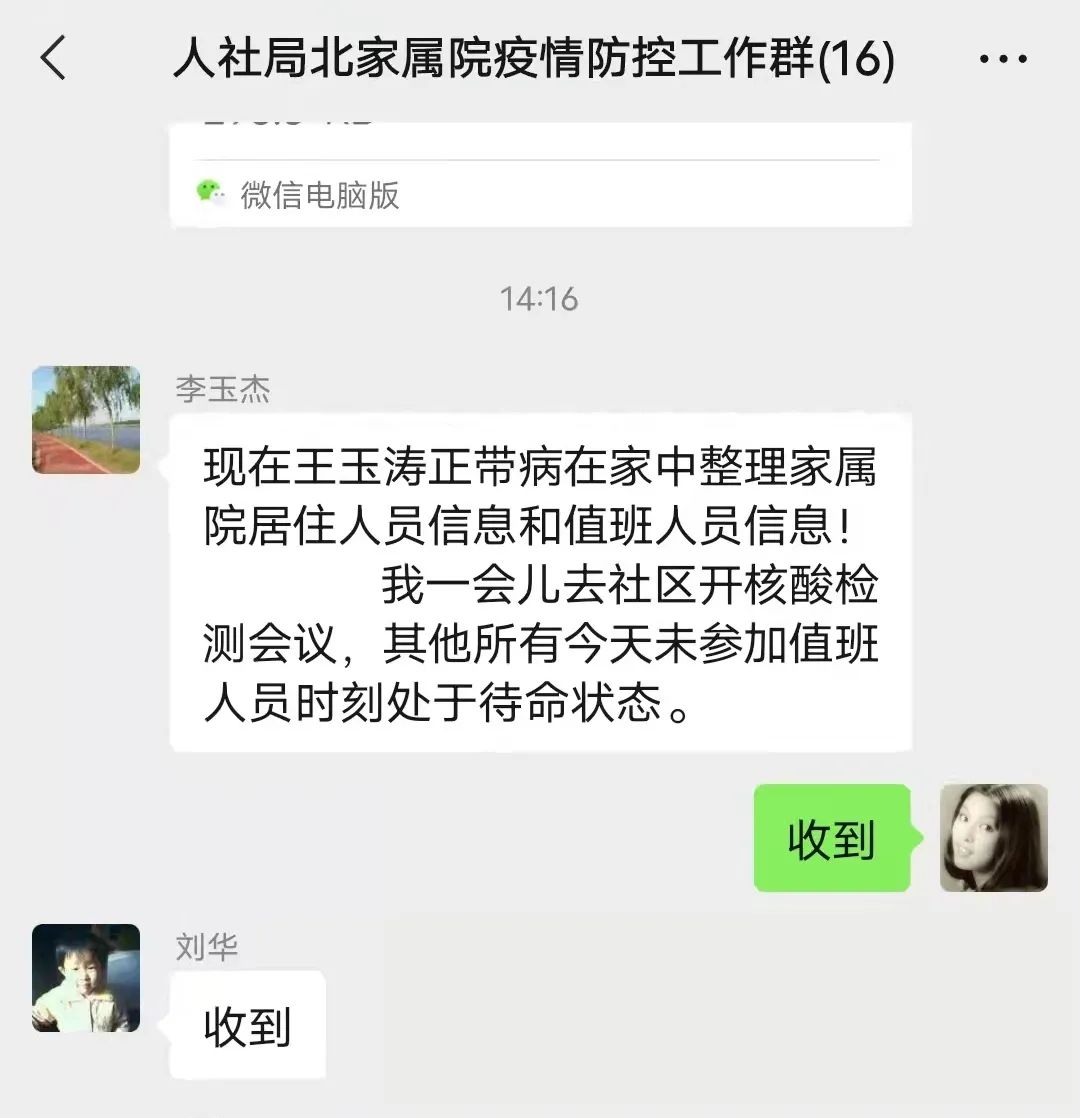Go back from the group chat

[54, 58]
